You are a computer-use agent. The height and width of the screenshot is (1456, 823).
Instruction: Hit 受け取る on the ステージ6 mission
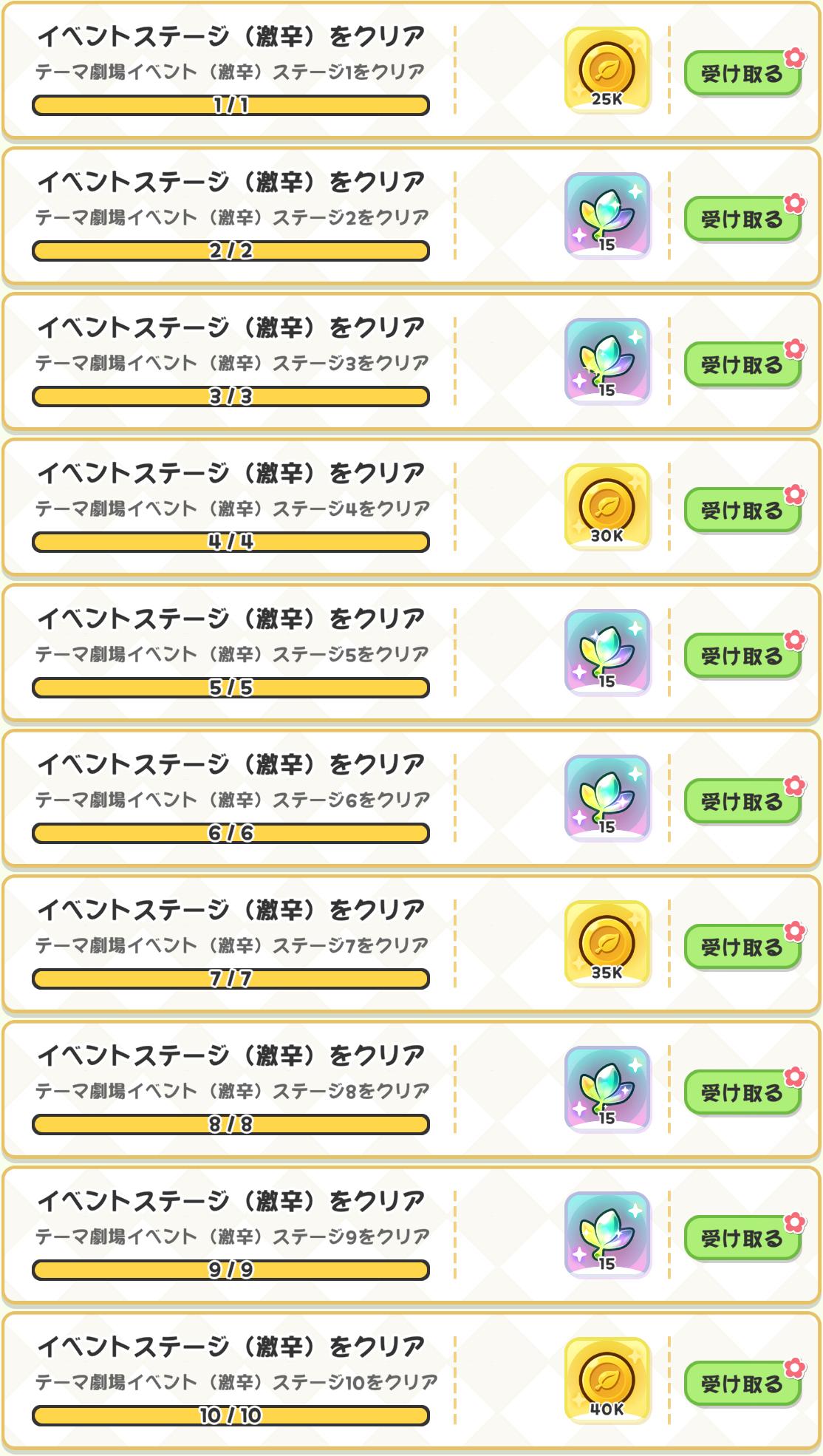click(742, 802)
